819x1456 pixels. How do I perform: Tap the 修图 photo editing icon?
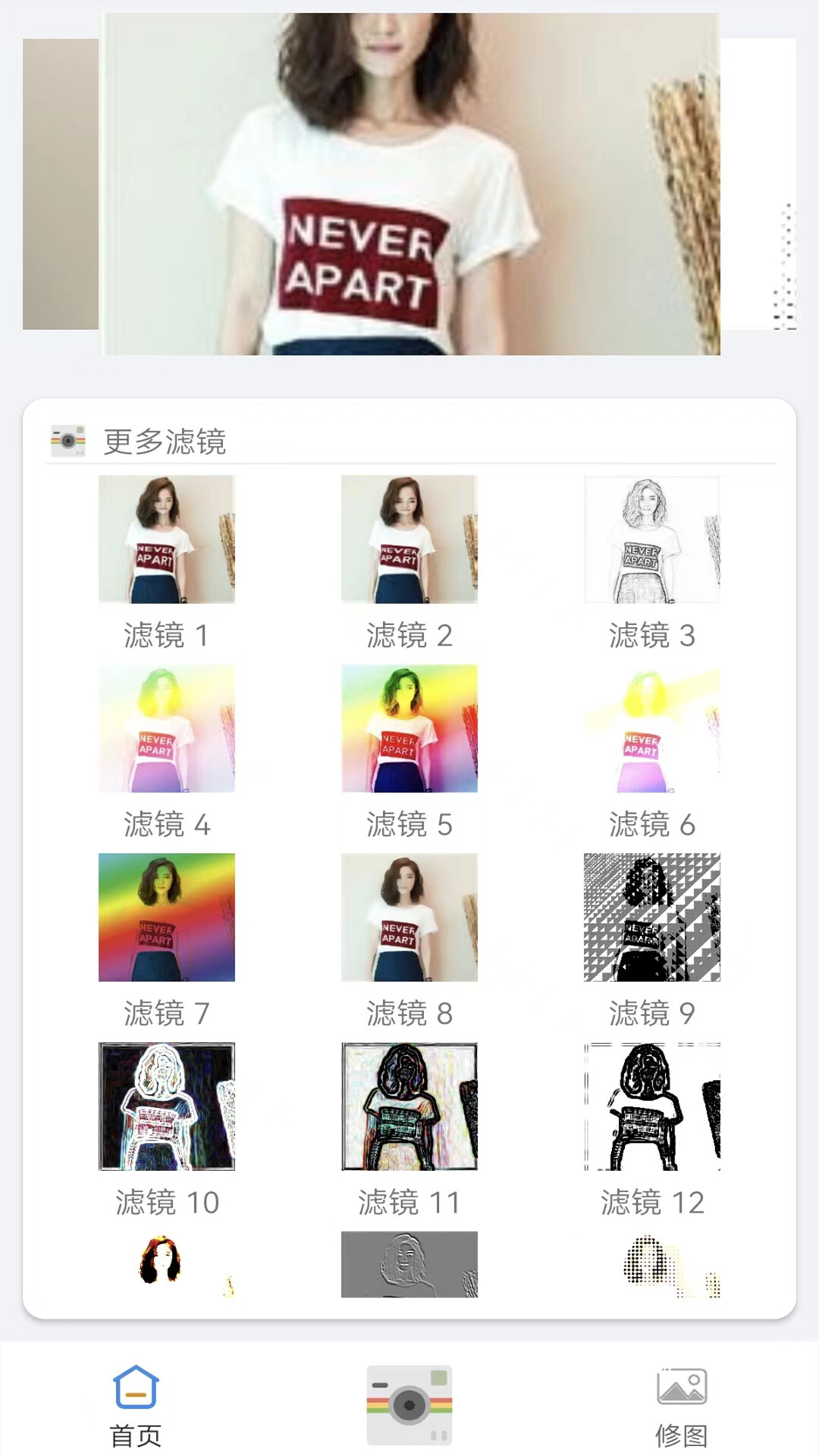pos(681,1400)
